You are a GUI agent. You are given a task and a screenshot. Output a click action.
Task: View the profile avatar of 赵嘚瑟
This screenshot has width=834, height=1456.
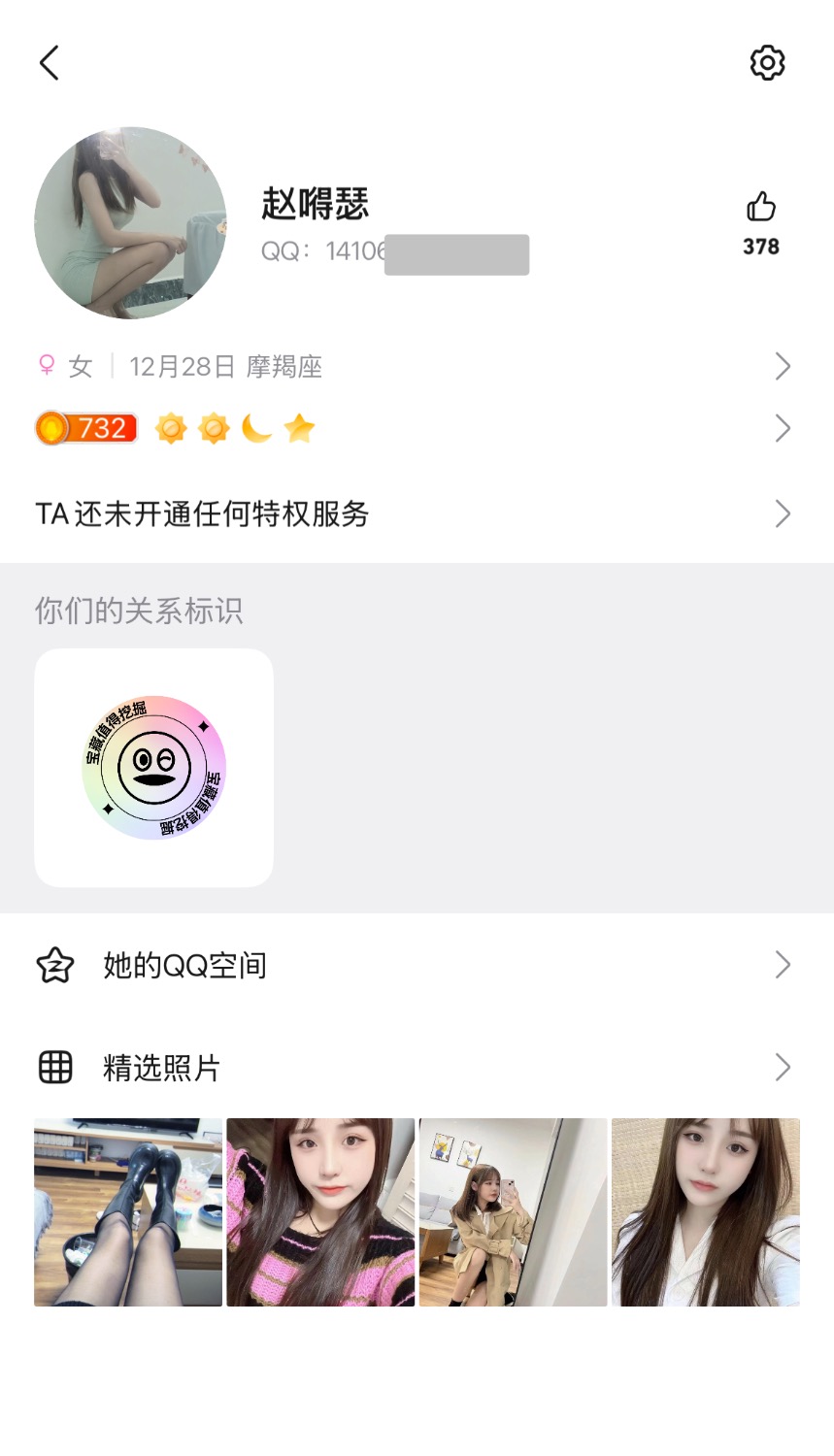pos(130,223)
